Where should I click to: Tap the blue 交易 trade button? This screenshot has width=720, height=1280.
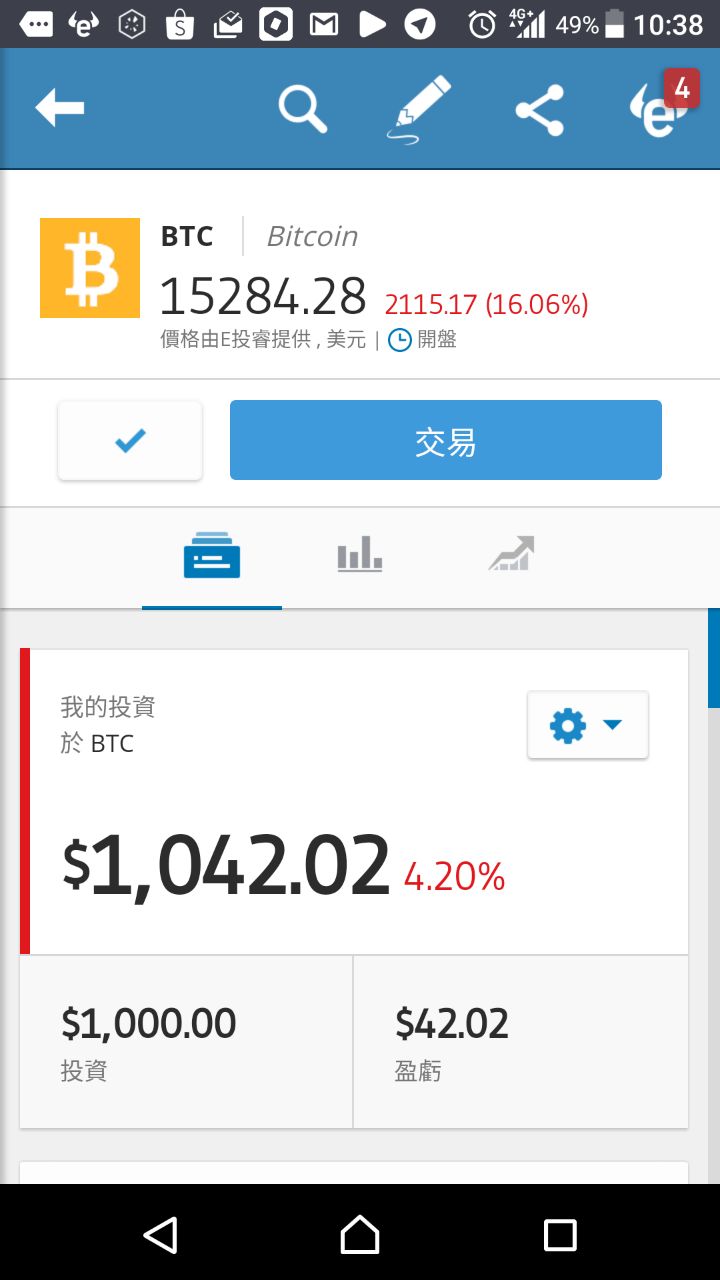tap(446, 440)
